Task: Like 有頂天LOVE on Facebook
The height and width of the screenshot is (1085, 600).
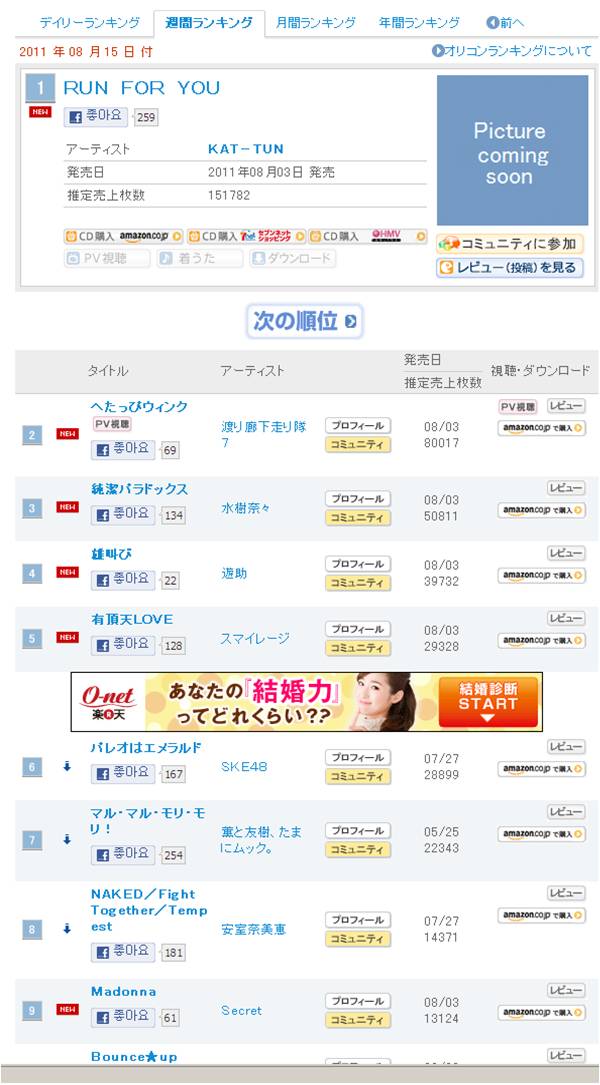Action: (x=123, y=646)
